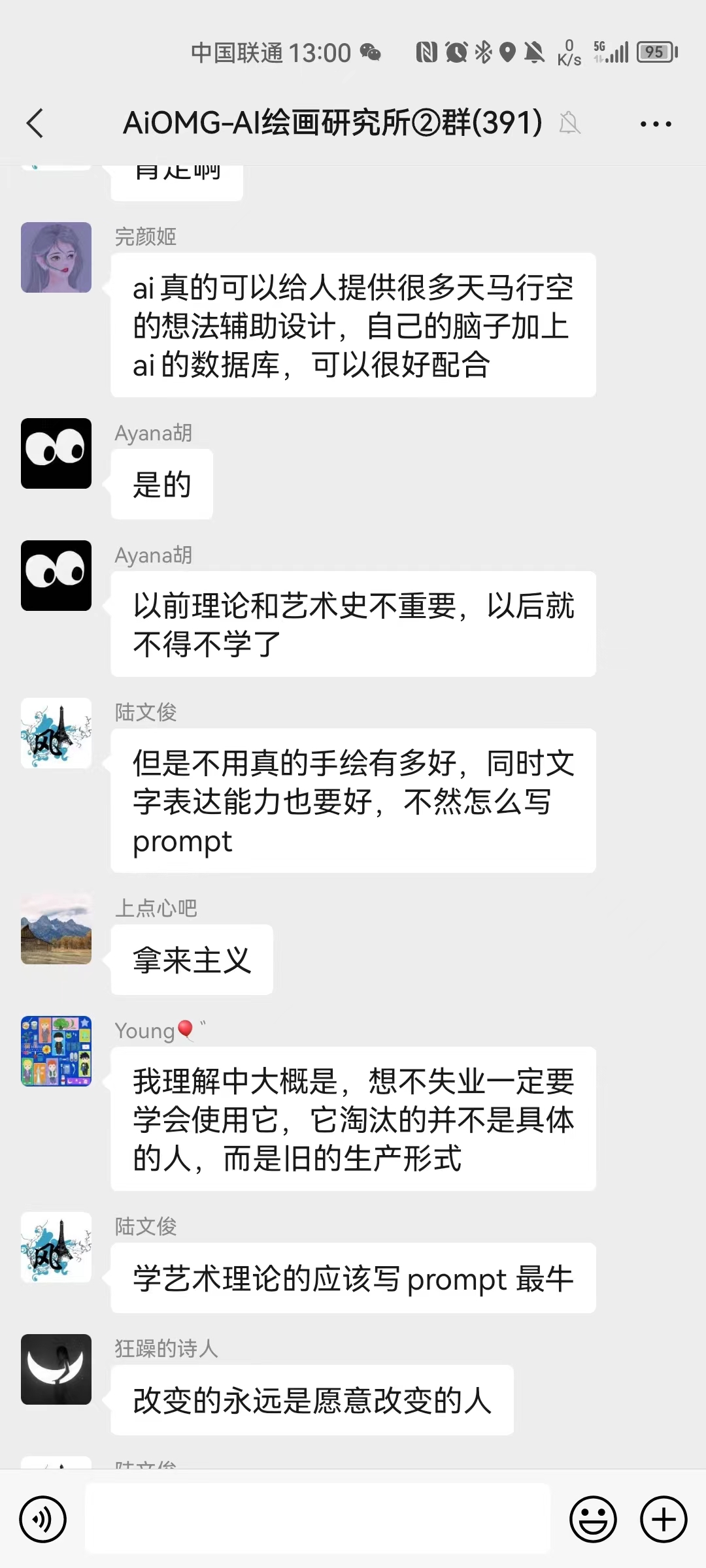Open Ayana胡's avatar above 是的 message
706x1568 pixels.
click(56, 453)
